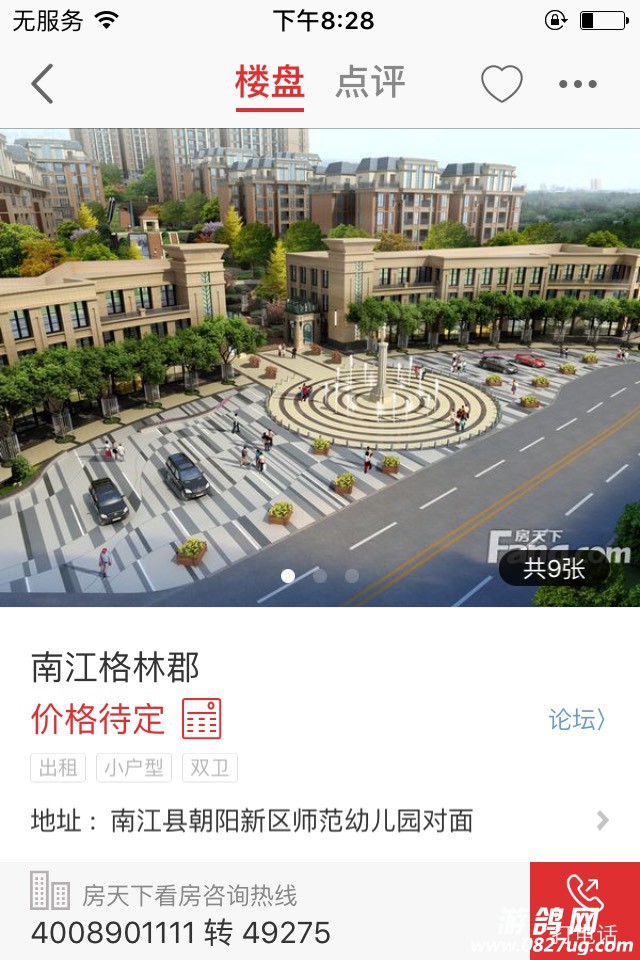Open the property photo gallery
640x960 pixels.
[x=320, y=360]
